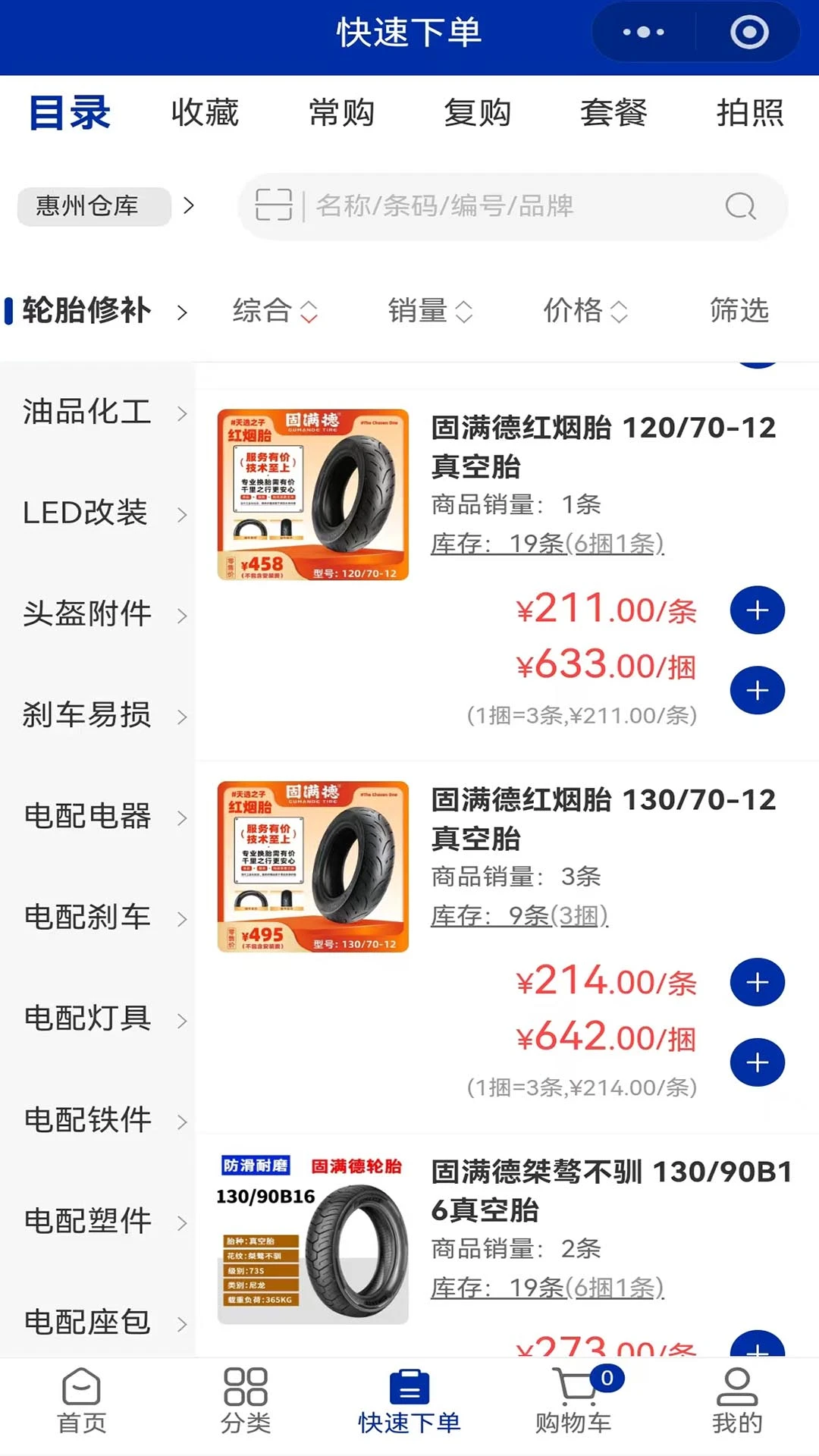Viewport: 819px width, 1456px height.
Task: Add 130/70-12 tire at ¥214.00/条
Action: click(757, 982)
